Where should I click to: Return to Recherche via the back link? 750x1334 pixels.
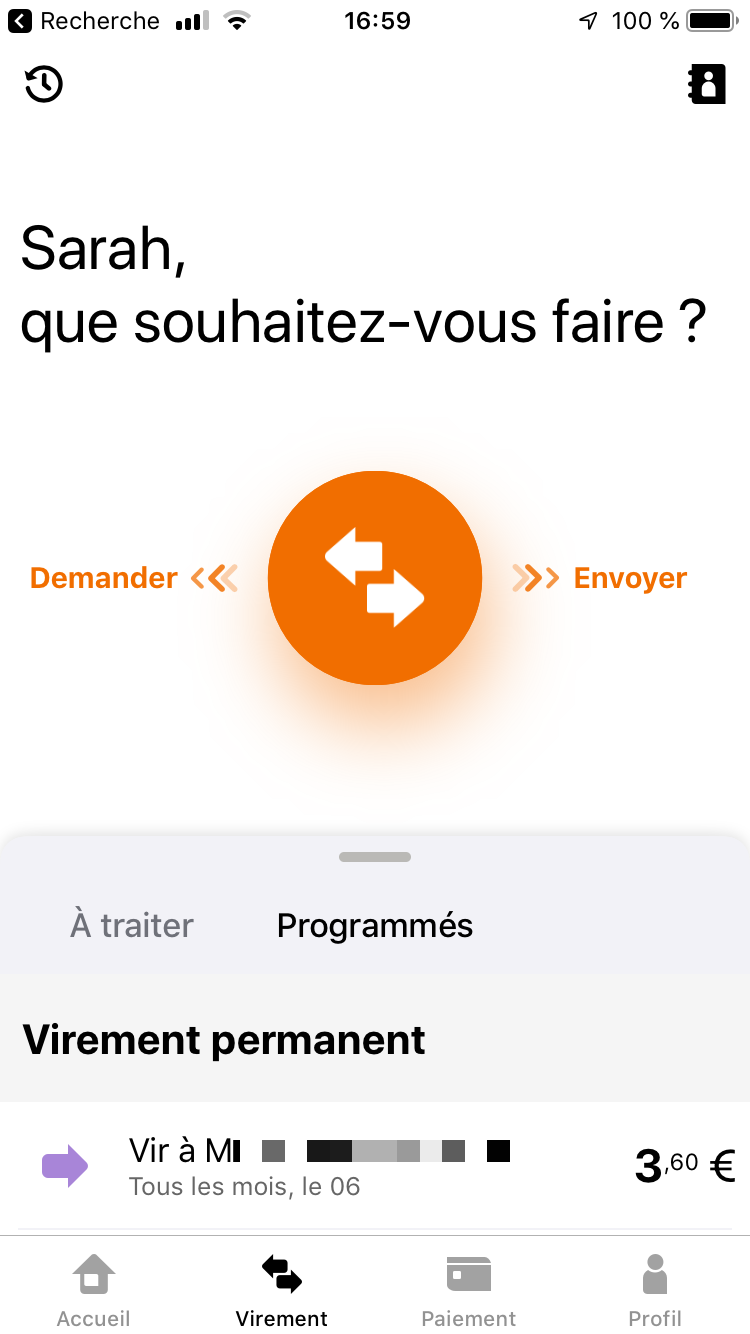click(85, 21)
